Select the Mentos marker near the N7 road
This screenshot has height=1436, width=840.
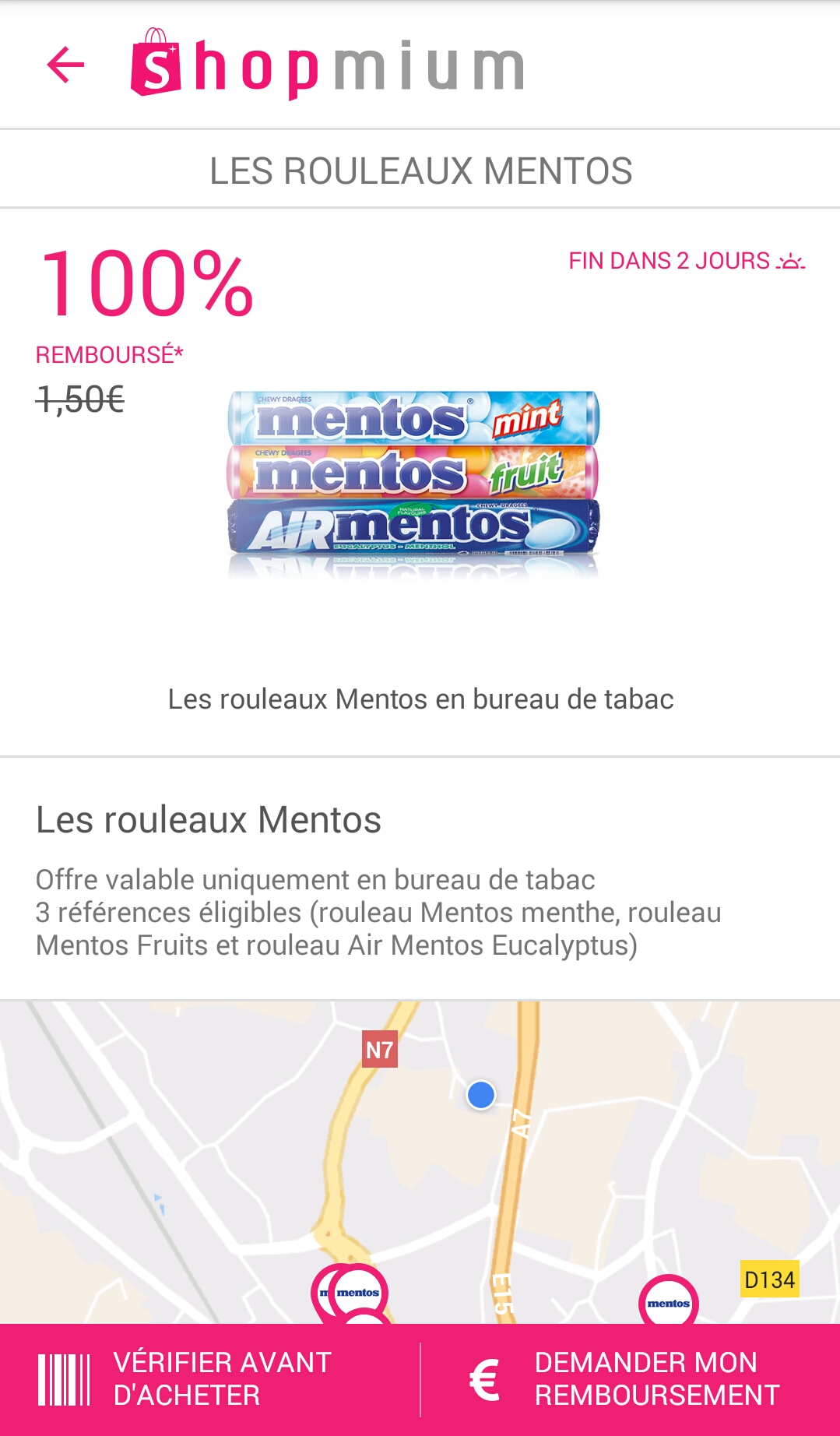pos(358,1293)
